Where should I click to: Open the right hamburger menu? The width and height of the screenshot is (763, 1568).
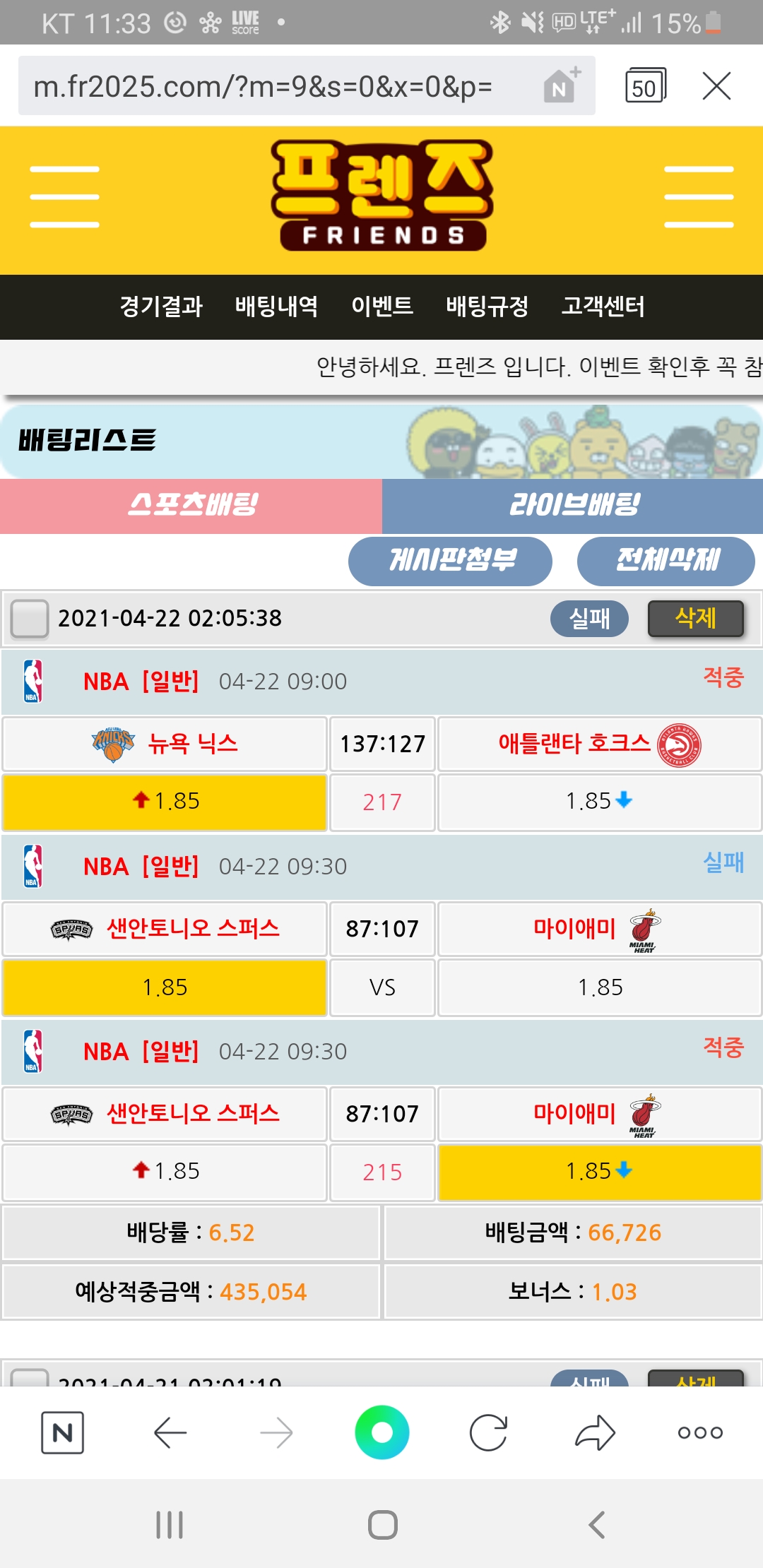pos(699,197)
